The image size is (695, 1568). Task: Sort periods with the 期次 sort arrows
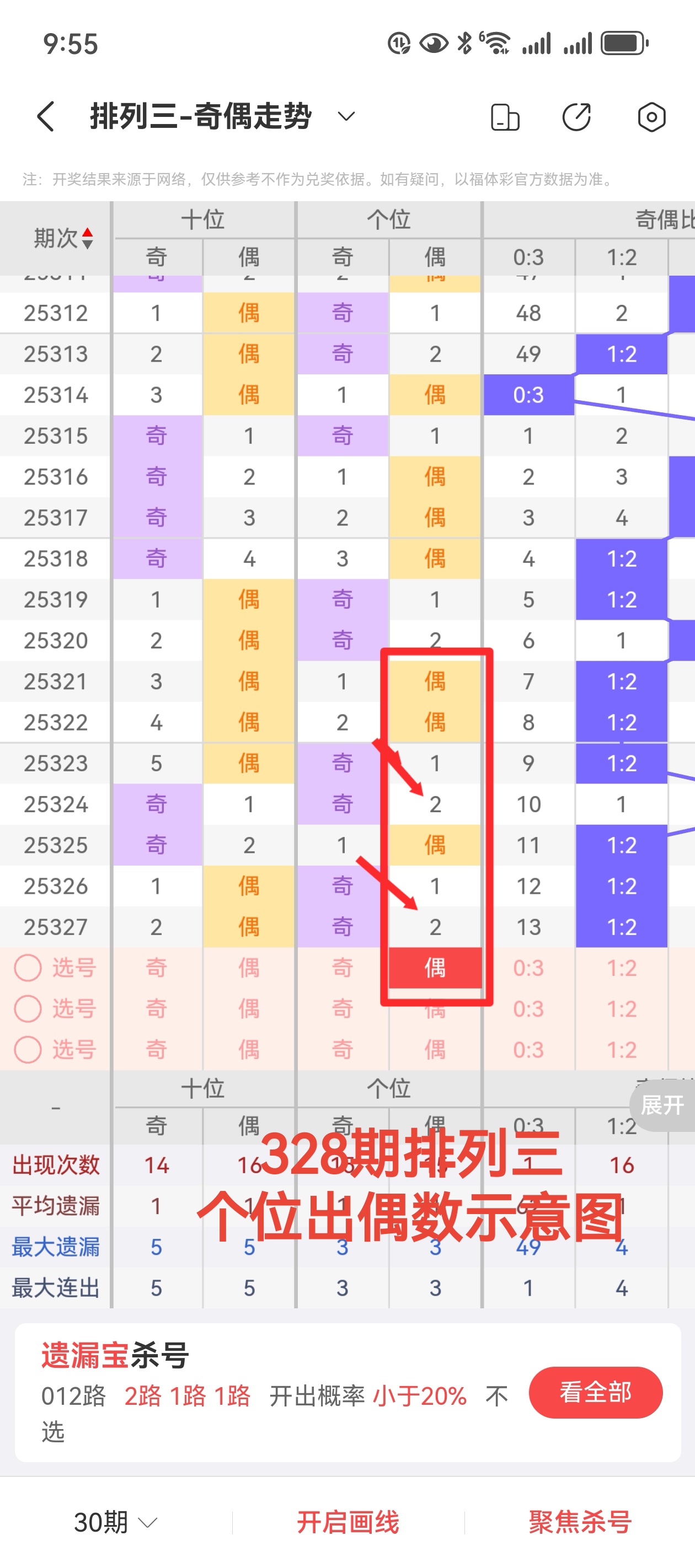coord(88,238)
